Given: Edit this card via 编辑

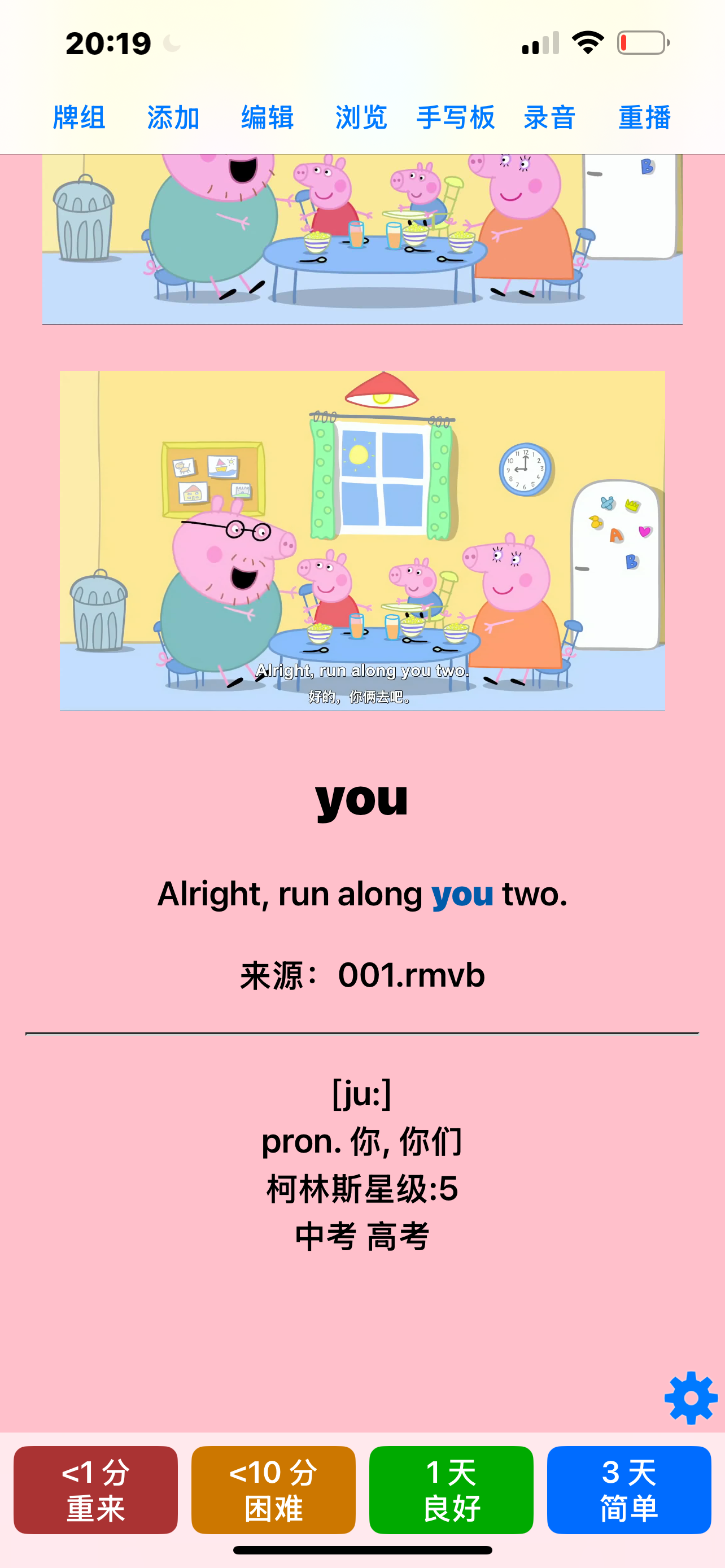Looking at the screenshot, I should (x=268, y=117).
